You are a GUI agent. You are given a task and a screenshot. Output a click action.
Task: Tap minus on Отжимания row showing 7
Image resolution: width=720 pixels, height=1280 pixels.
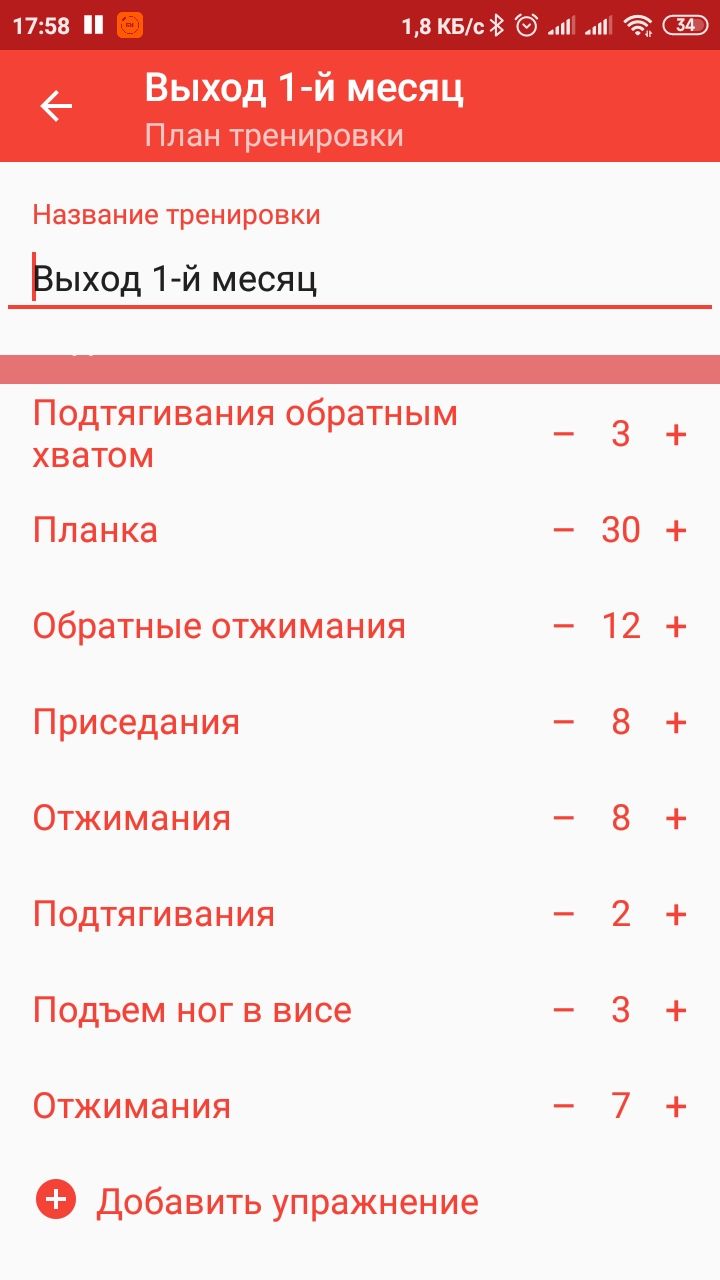coord(564,1106)
